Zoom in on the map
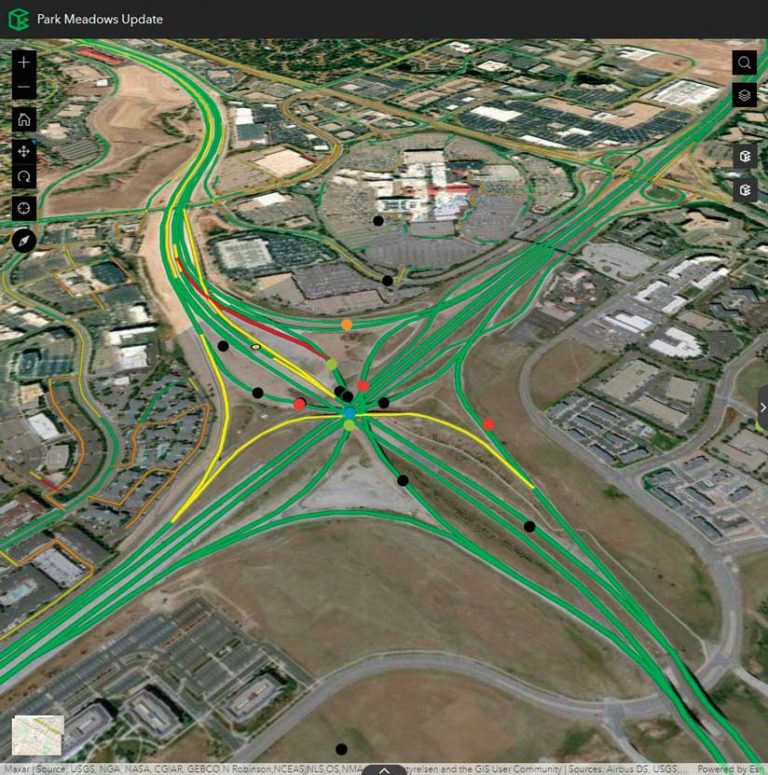This screenshot has width=768, height=775. pyautogui.click(x=24, y=62)
